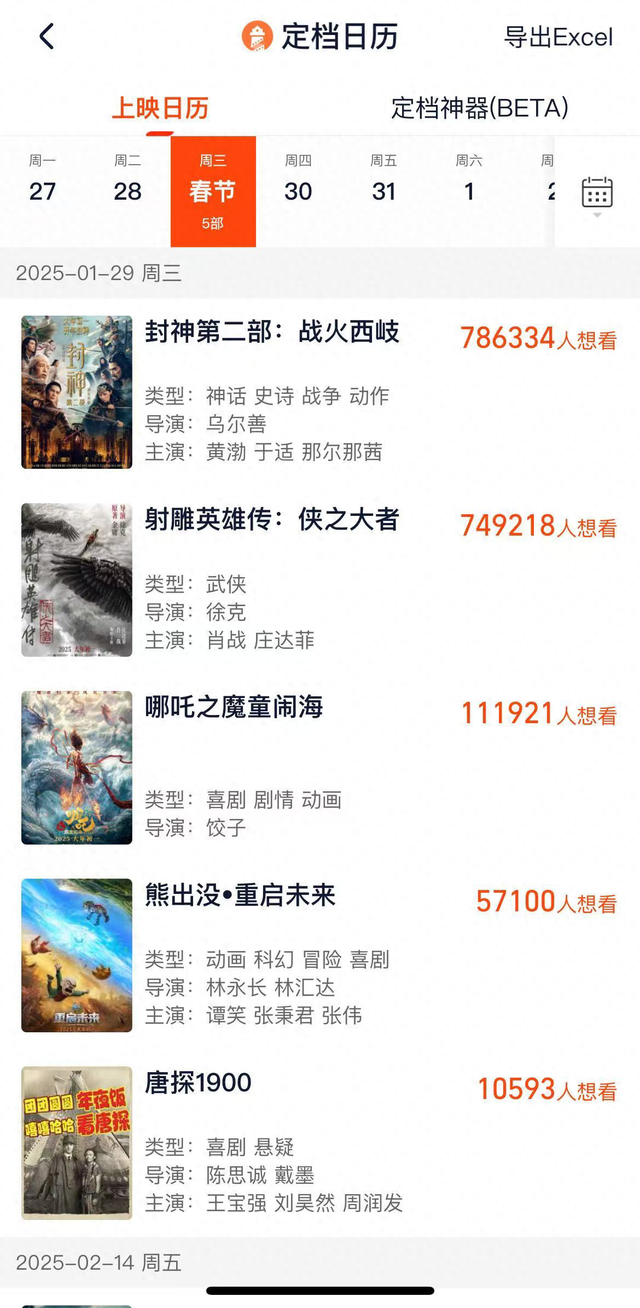Screen dimensions: 640x1308
Task: Select the 上映日历 tab
Action: pos(160,108)
